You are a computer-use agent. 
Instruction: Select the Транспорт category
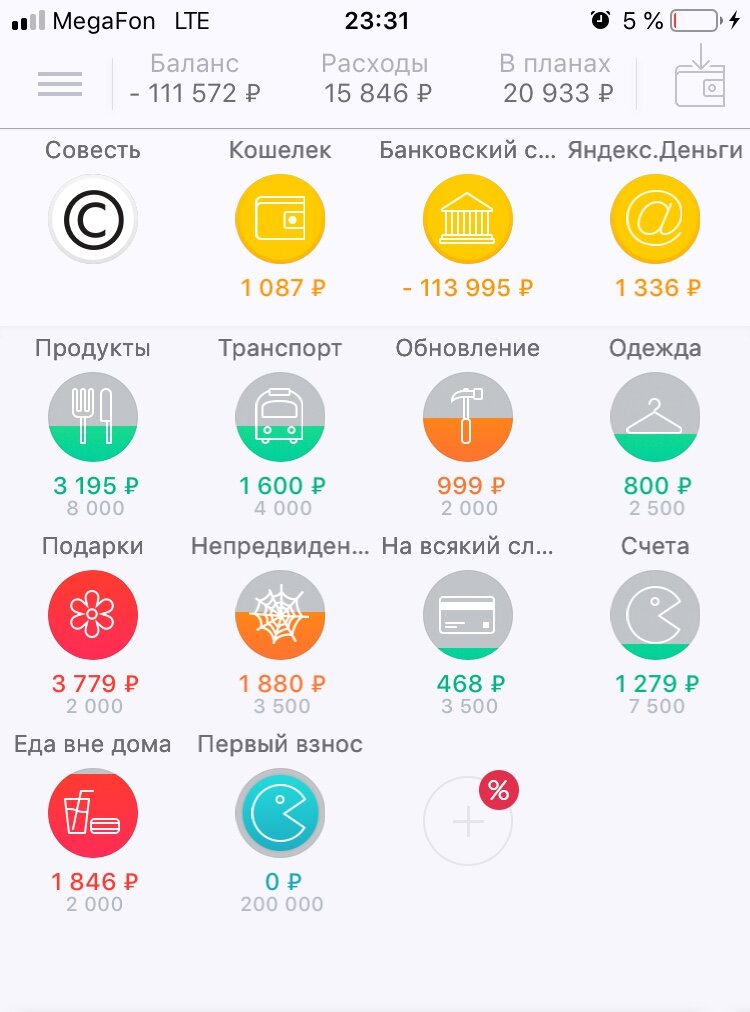click(x=280, y=417)
